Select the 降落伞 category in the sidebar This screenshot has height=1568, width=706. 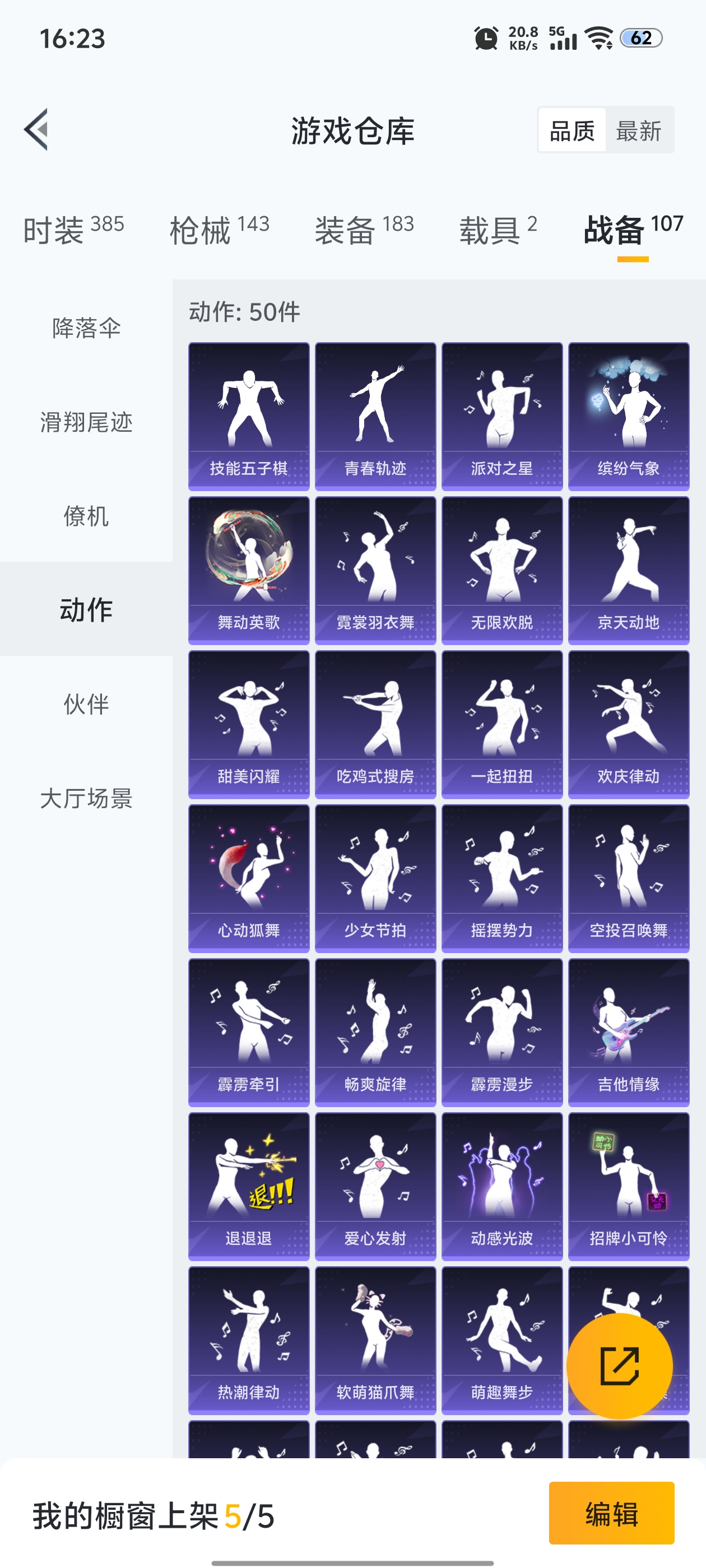point(85,327)
